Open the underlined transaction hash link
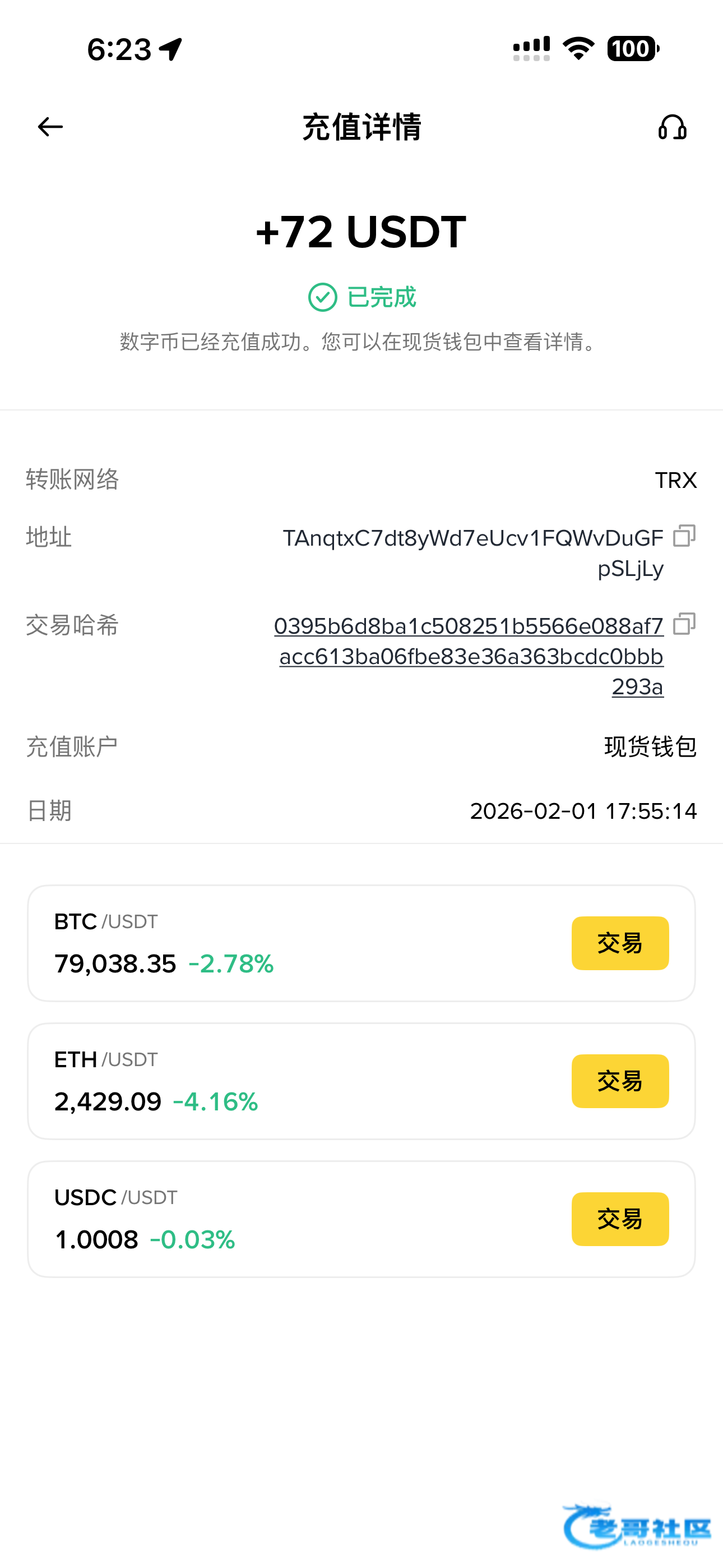This screenshot has height=1568, width=723. pos(470,656)
